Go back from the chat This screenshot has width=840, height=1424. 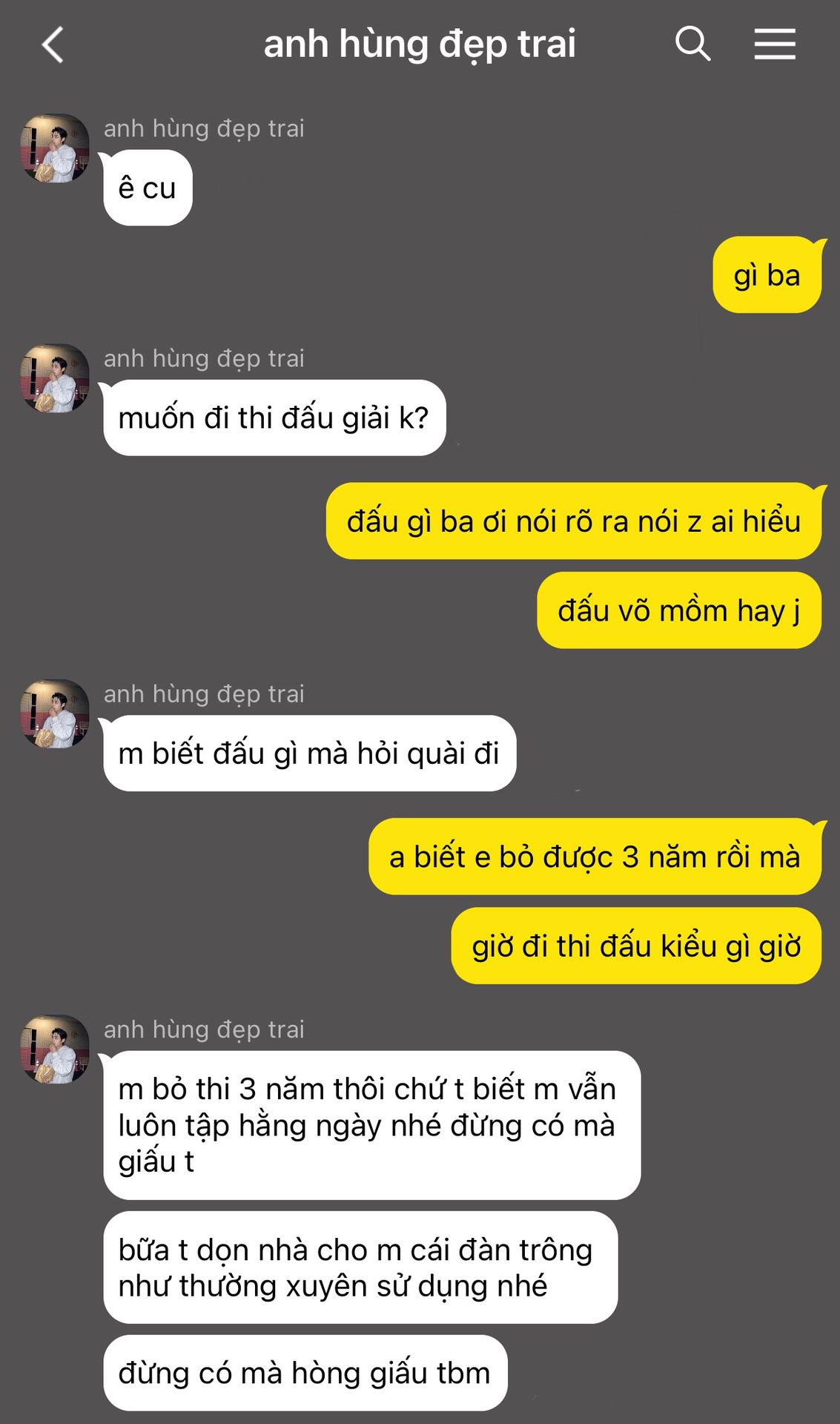[53, 44]
